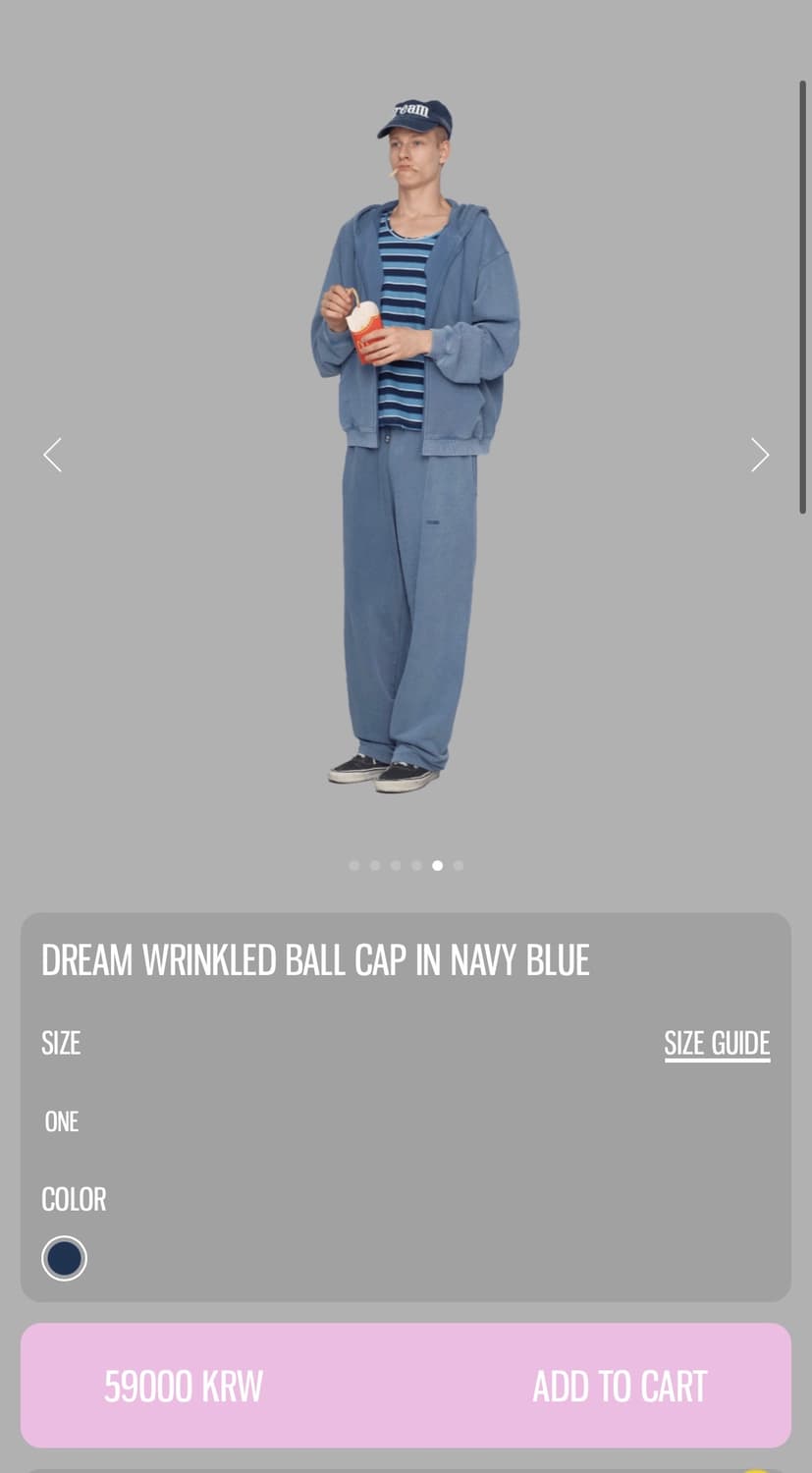Click ADD TO CART
Viewport: 812px width, 1473px height.
(620, 1385)
